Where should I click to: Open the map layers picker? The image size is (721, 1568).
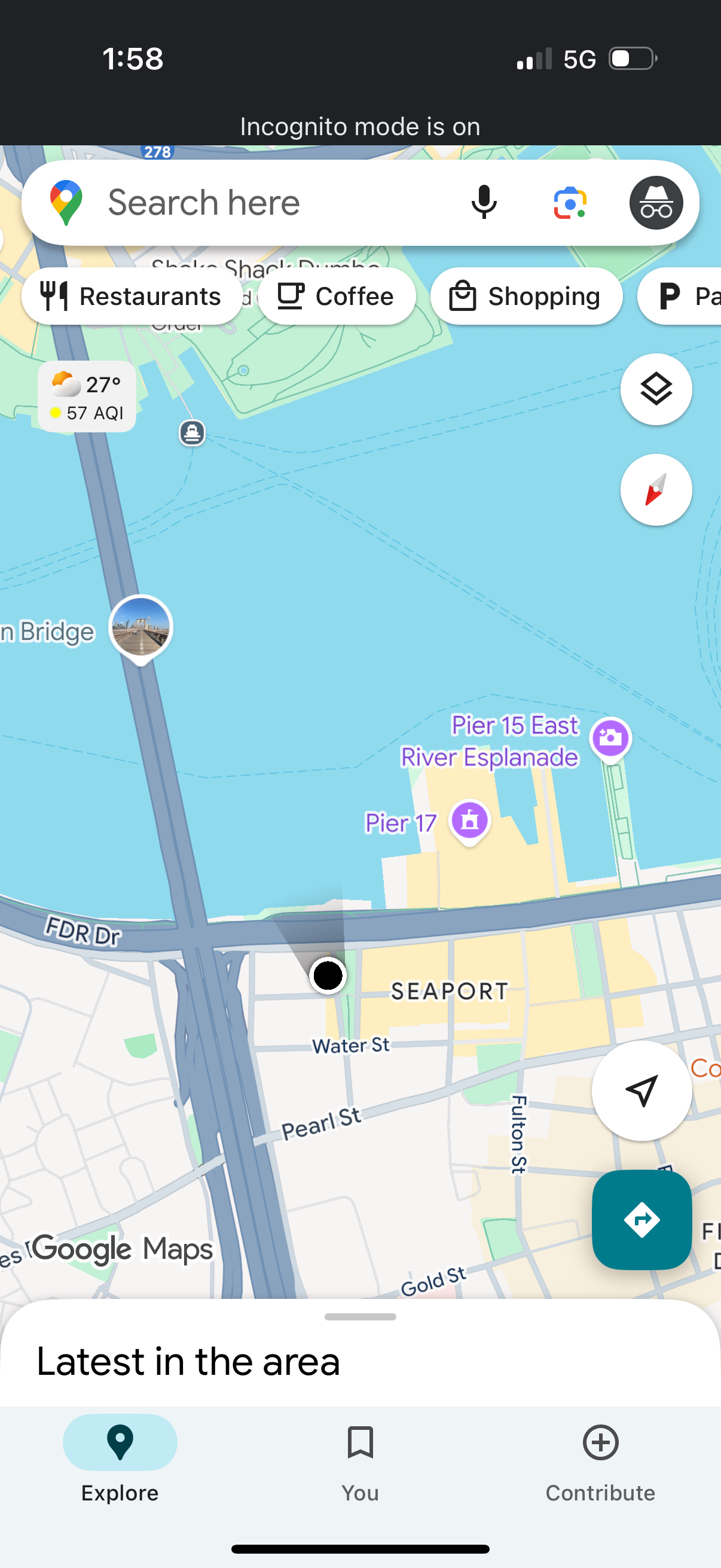pos(656,390)
